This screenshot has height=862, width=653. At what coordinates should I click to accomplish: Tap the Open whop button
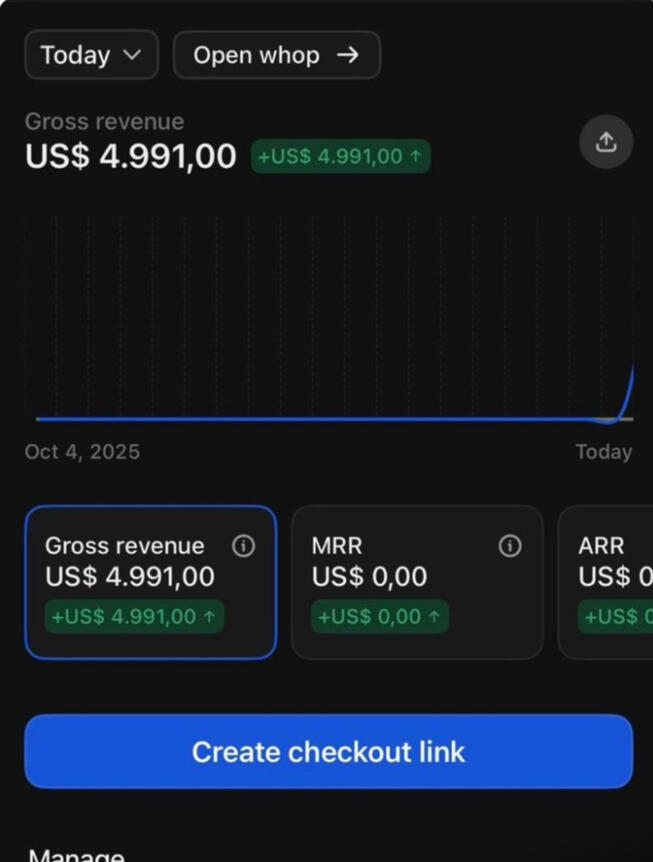pyautogui.click(x=276, y=55)
